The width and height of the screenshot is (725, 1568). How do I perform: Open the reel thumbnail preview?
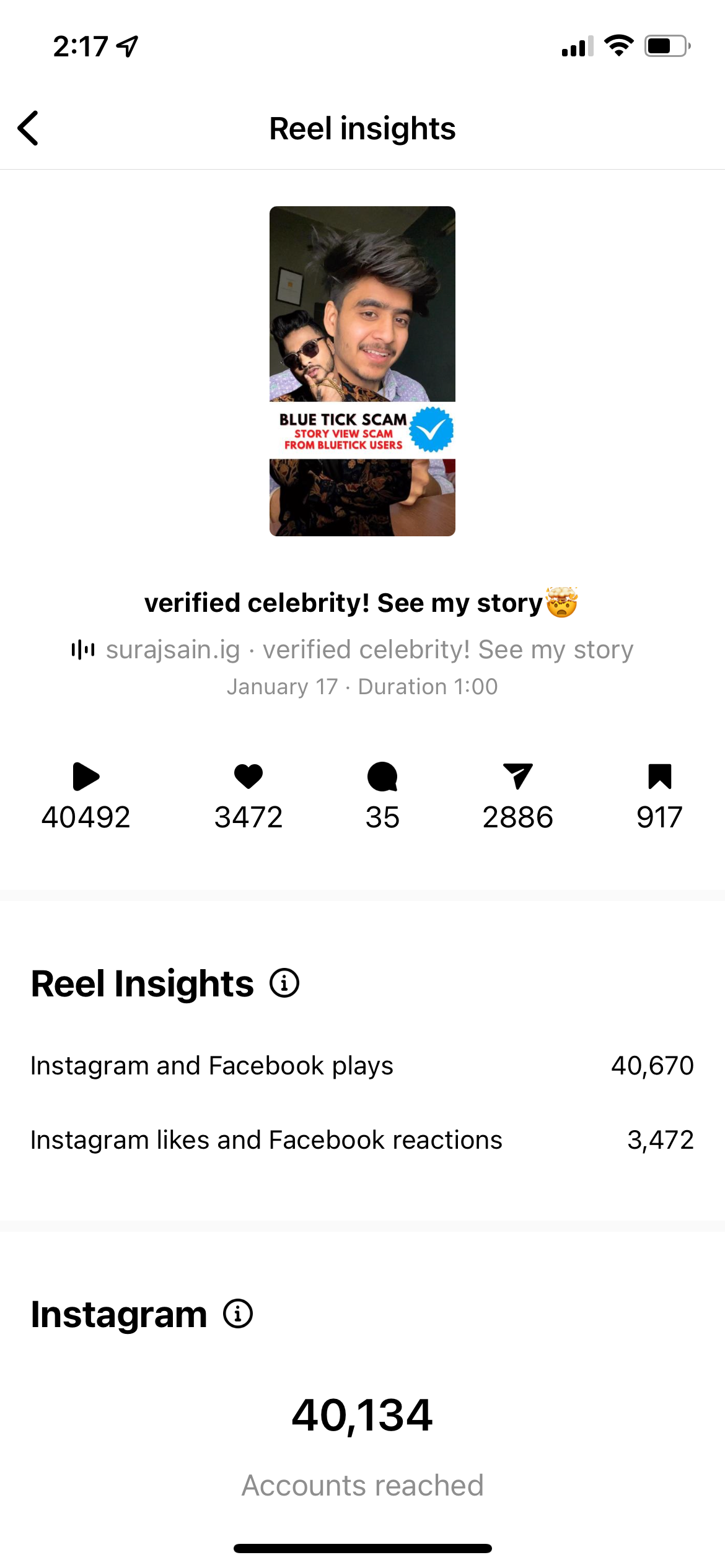click(362, 371)
